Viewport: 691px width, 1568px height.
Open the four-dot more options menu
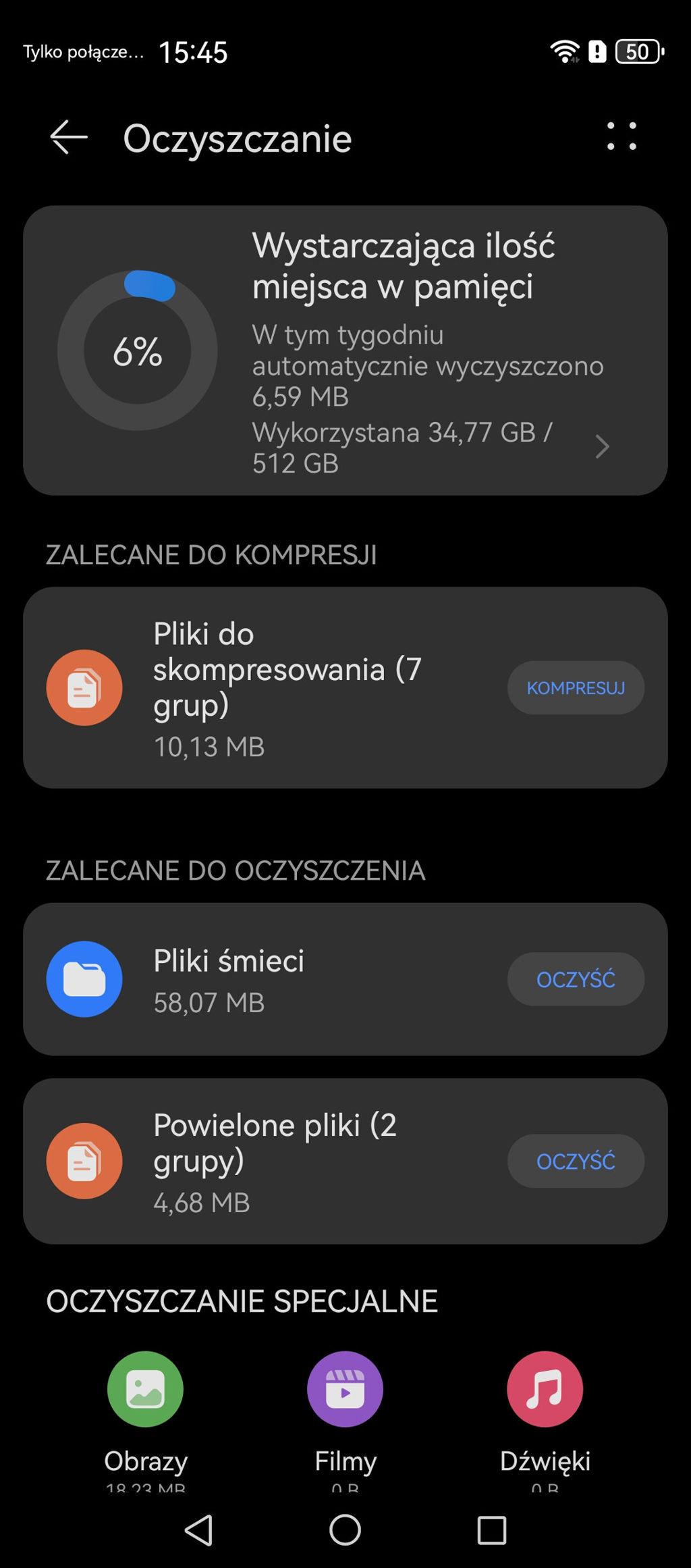tap(621, 137)
